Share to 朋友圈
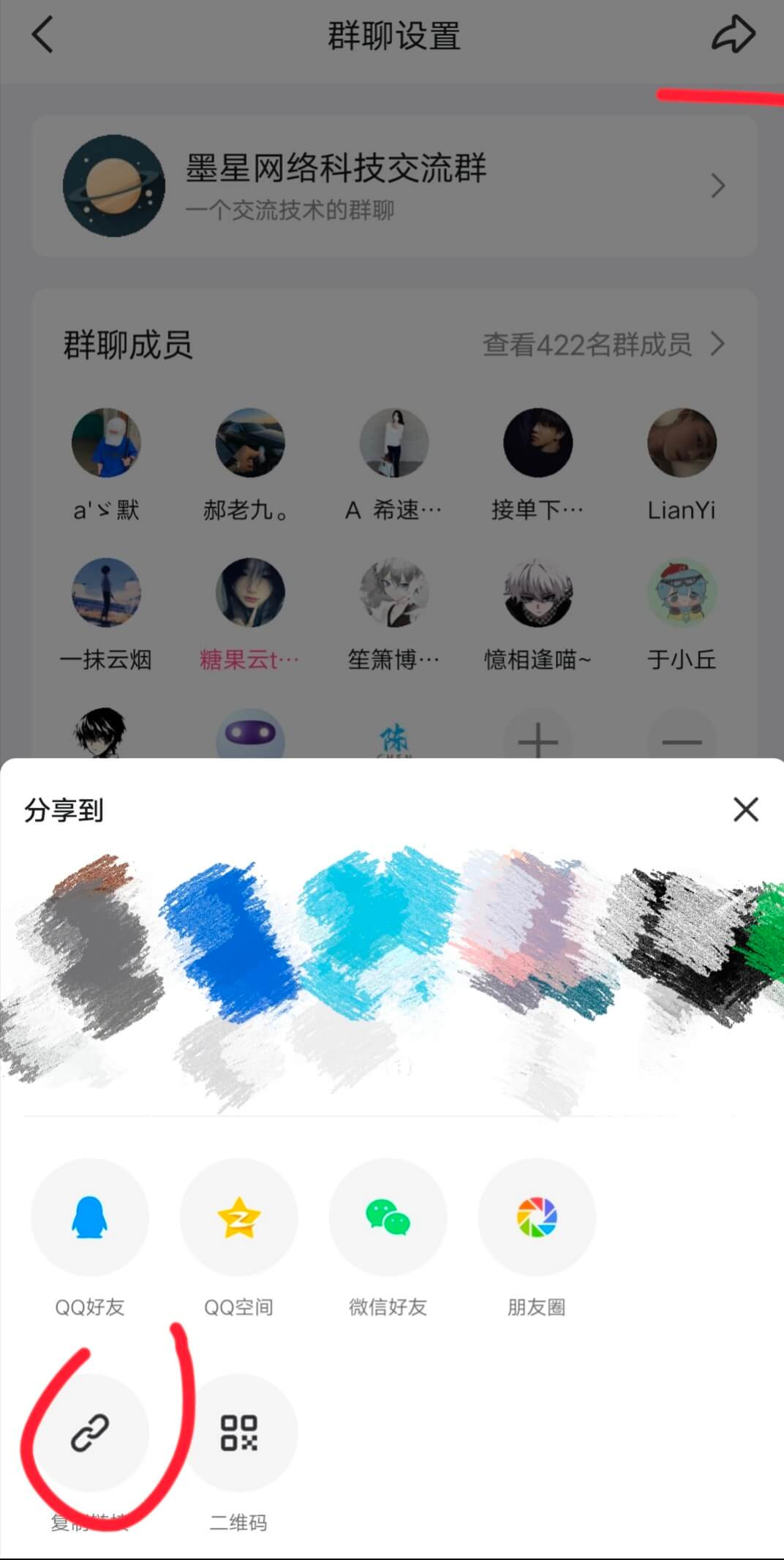Image resolution: width=784 pixels, height=1560 pixels. [x=537, y=1218]
